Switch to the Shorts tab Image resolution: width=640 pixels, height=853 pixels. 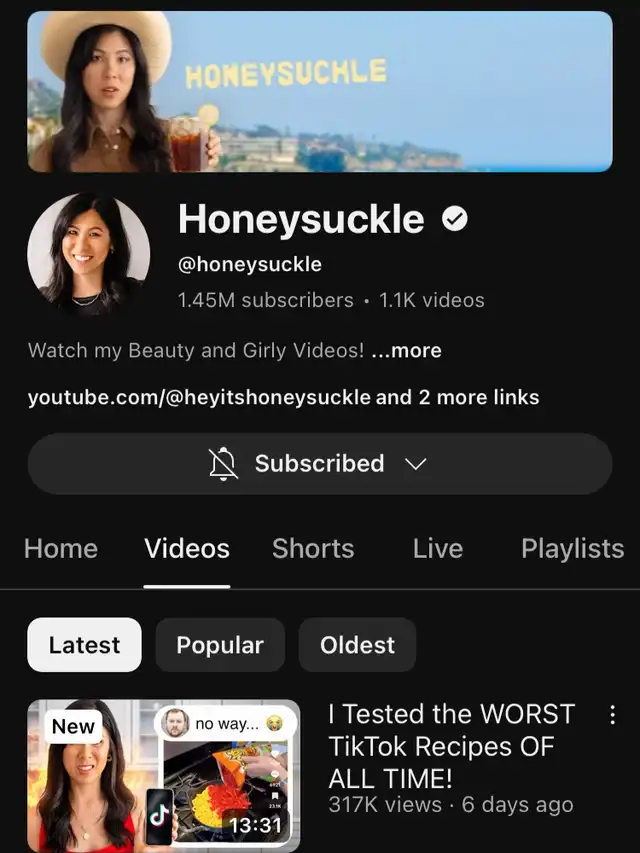pyautogui.click(x=313, y=549)
